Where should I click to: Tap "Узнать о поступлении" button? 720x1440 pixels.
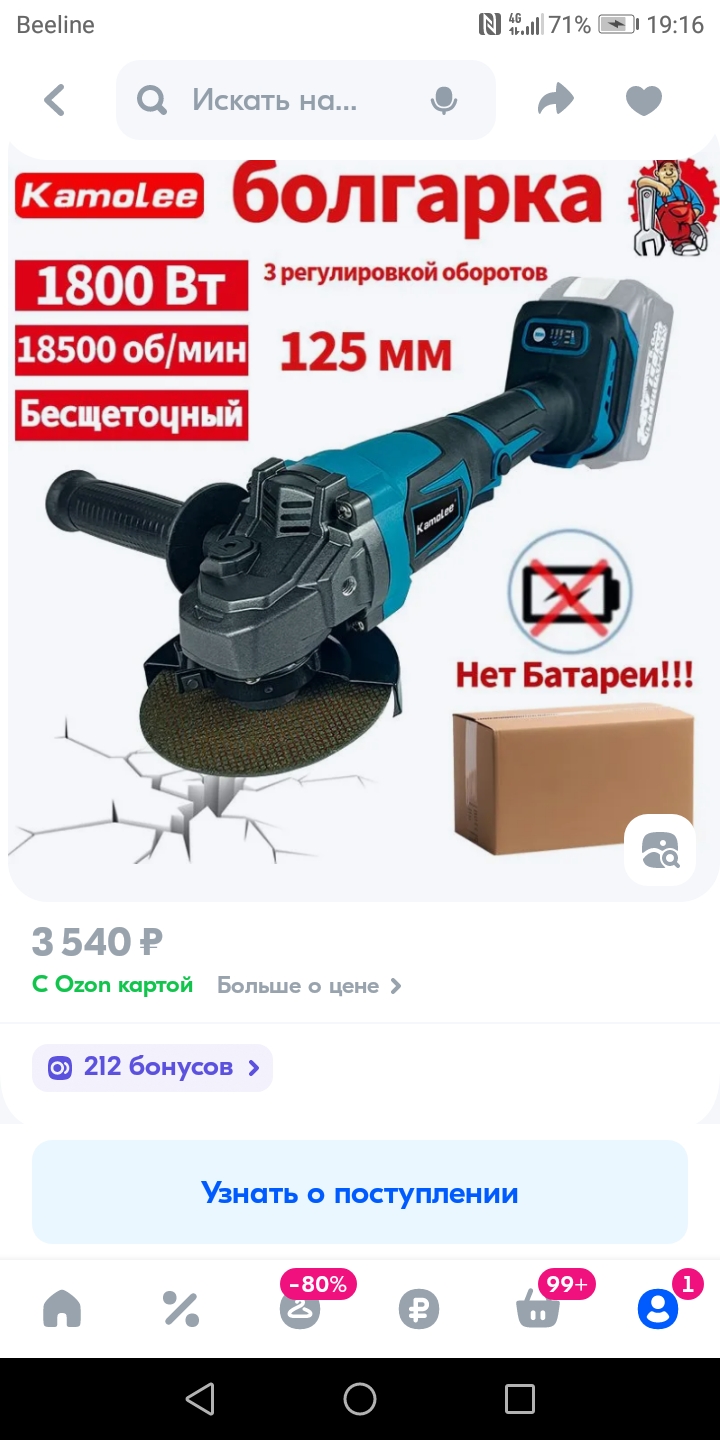(x=360, y=1192)
